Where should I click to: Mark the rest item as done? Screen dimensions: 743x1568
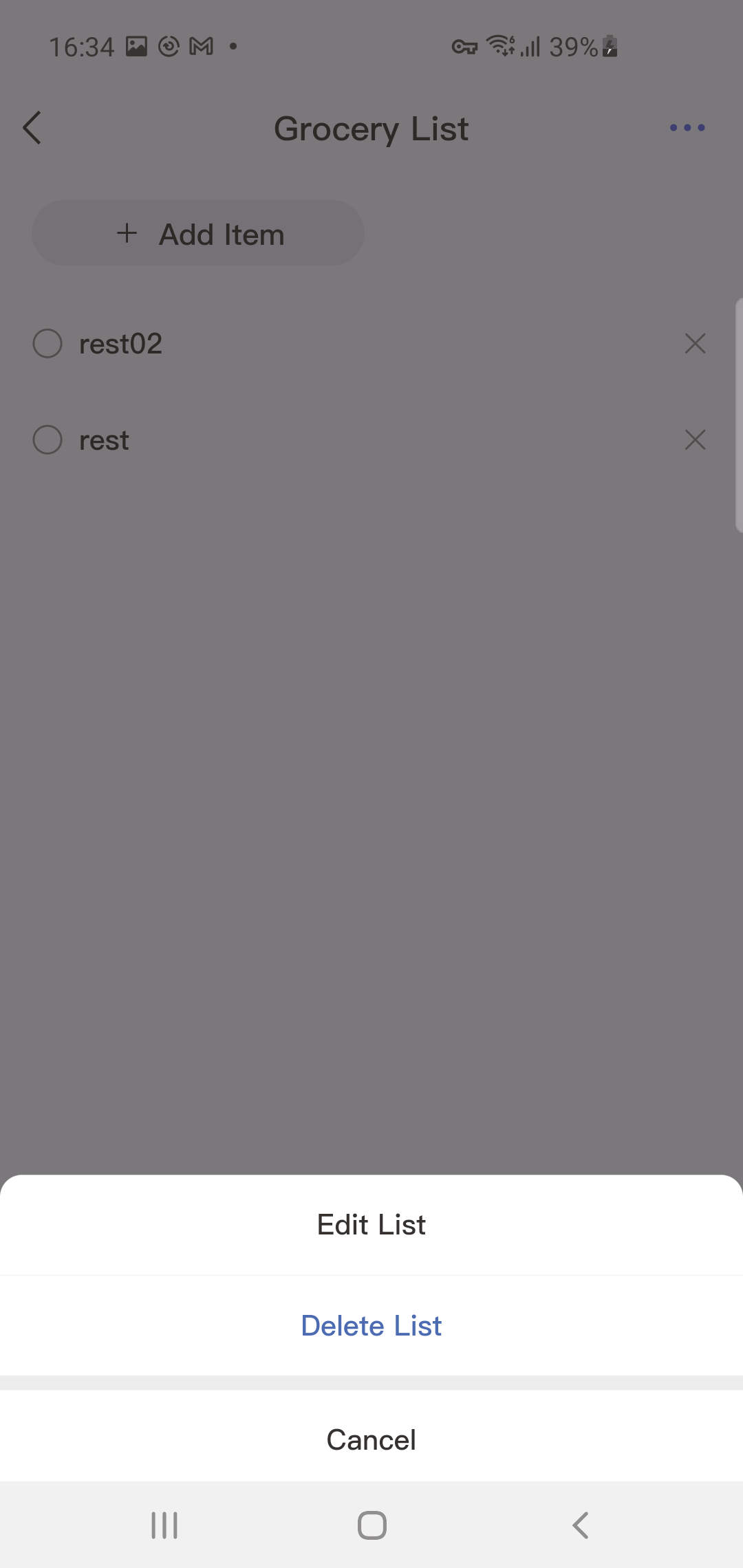coord(47,439)
